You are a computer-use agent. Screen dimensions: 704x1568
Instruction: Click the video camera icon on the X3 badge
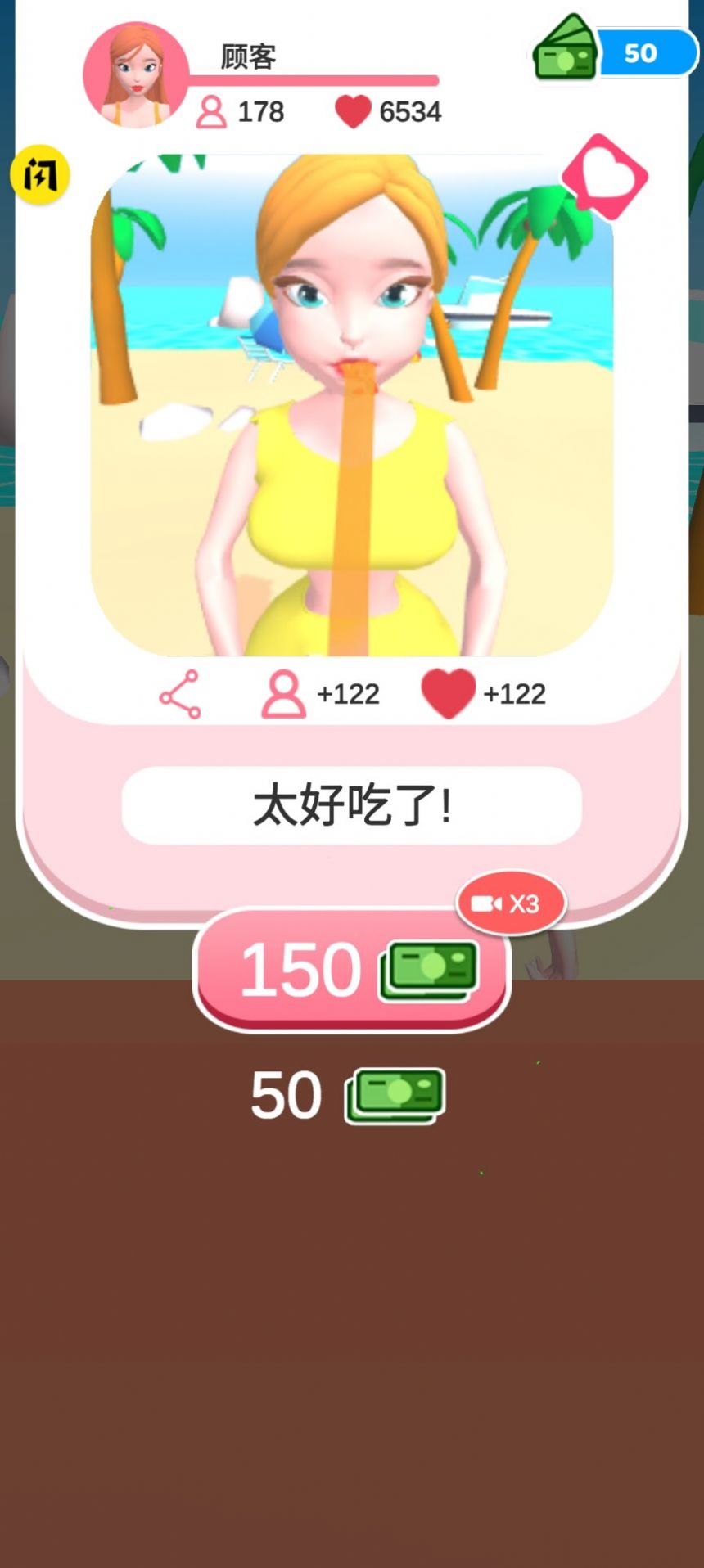(x=485, y=903)
